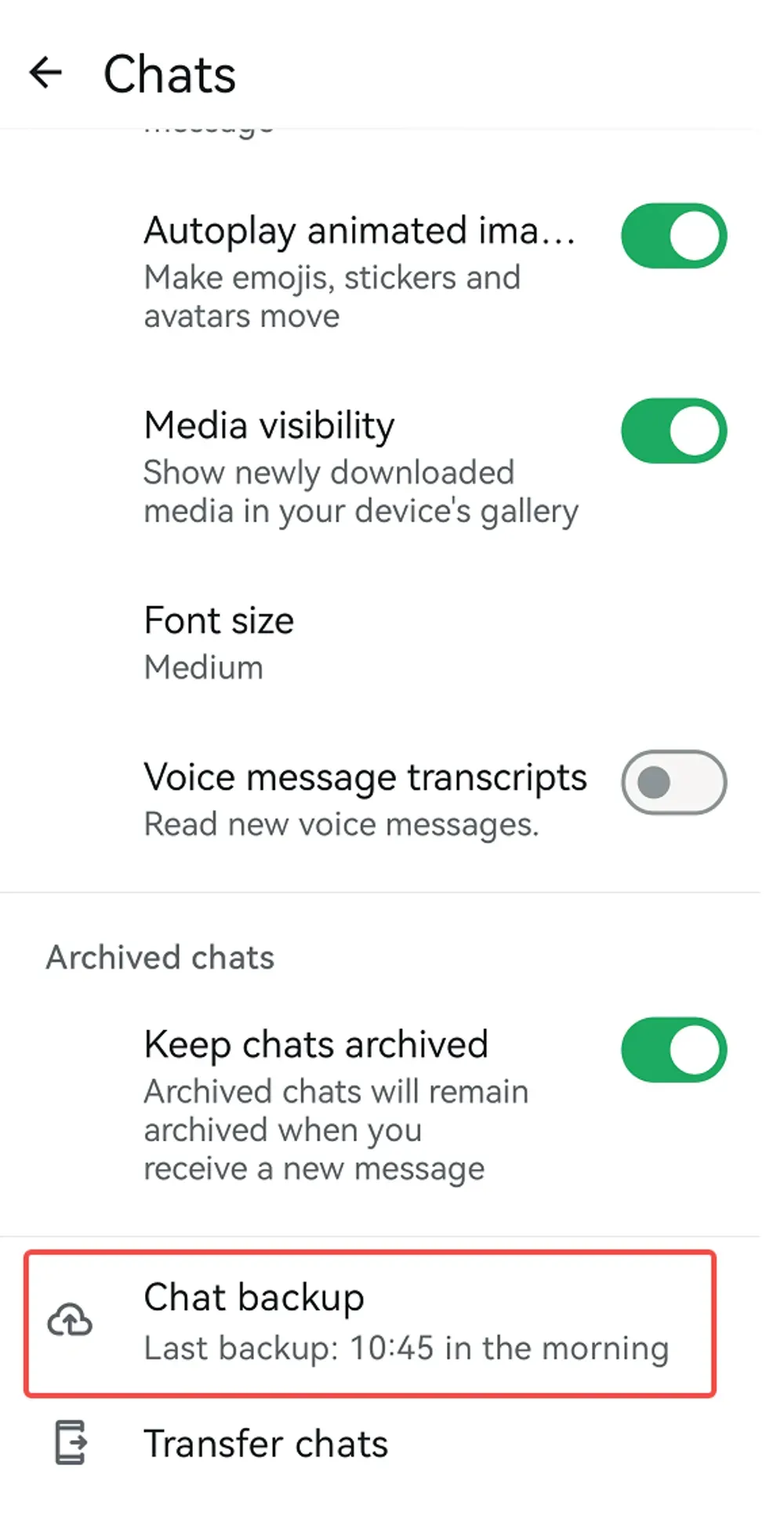
Task: Select the Keep chats archived description
Action: 336,1129
